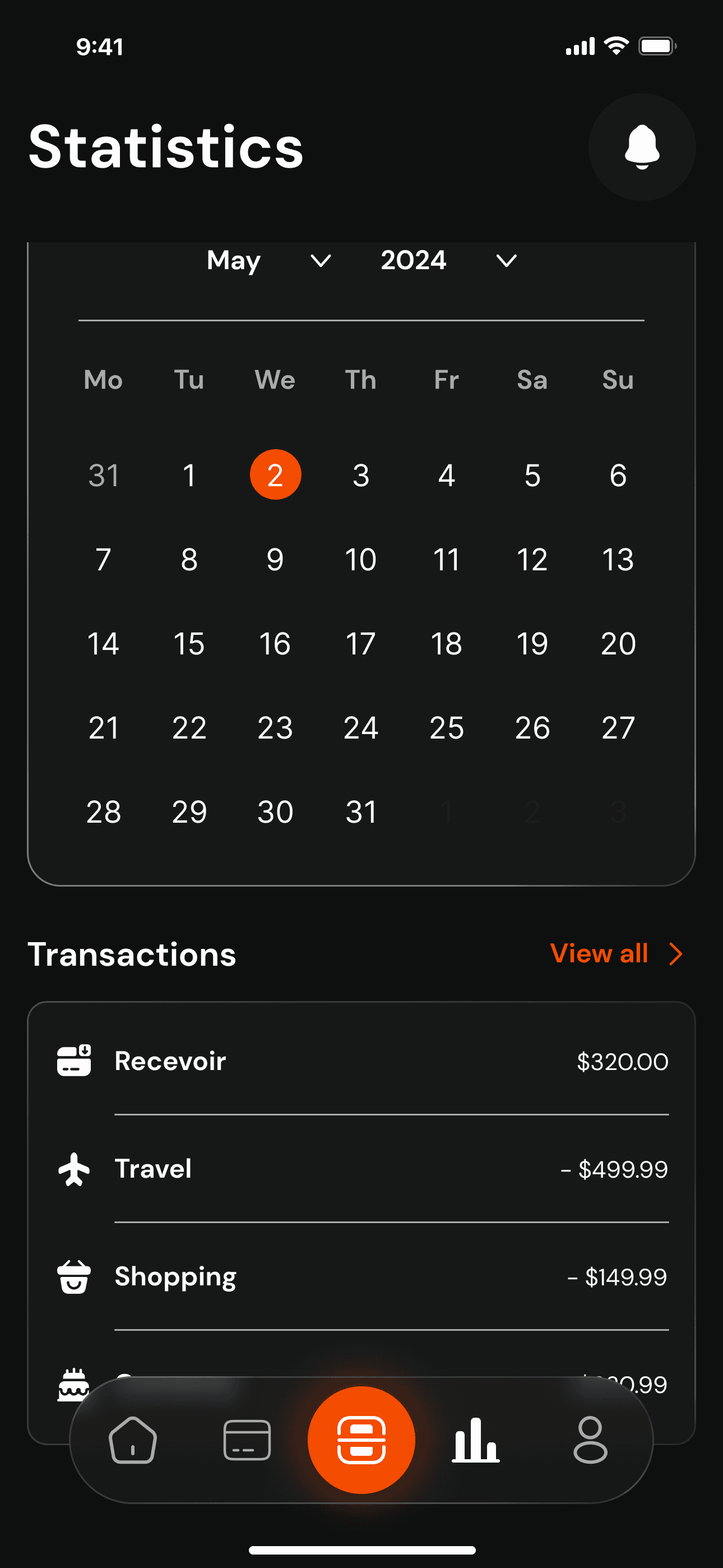723x1568 pixels.
Task: Select calendar day 10
Action: 361,559
